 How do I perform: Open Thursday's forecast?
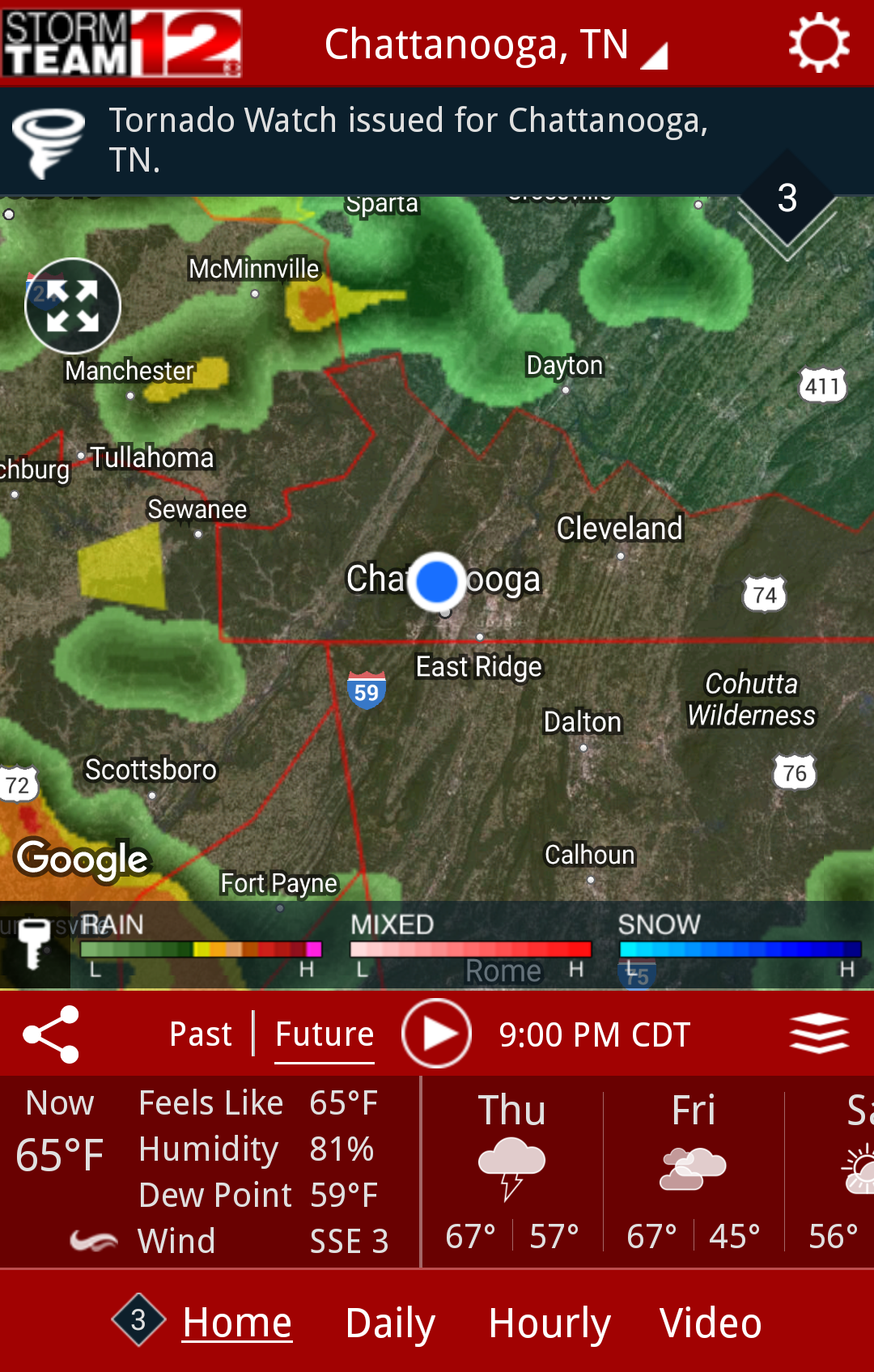[x=511, y=1171]
